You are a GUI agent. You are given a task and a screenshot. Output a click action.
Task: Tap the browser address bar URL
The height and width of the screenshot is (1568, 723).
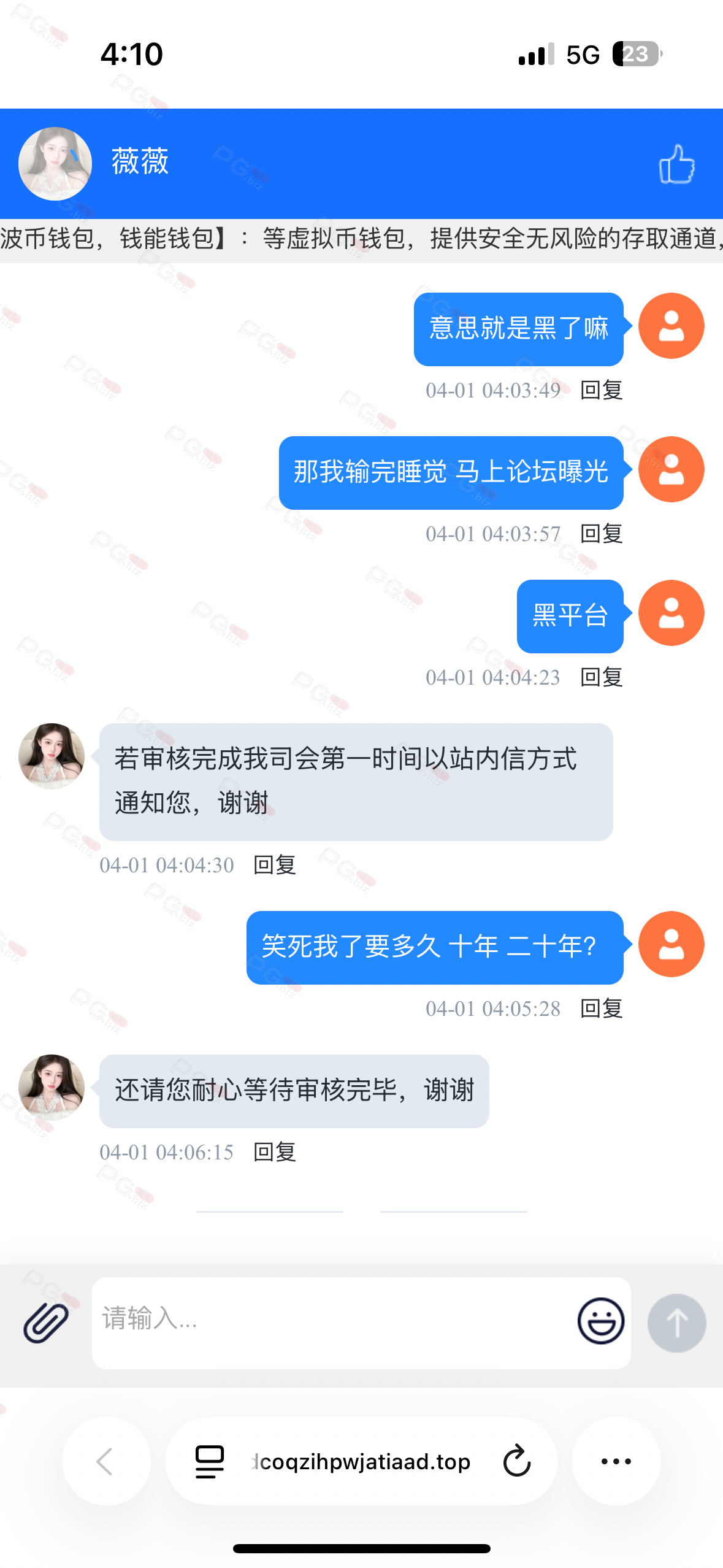362,1461
